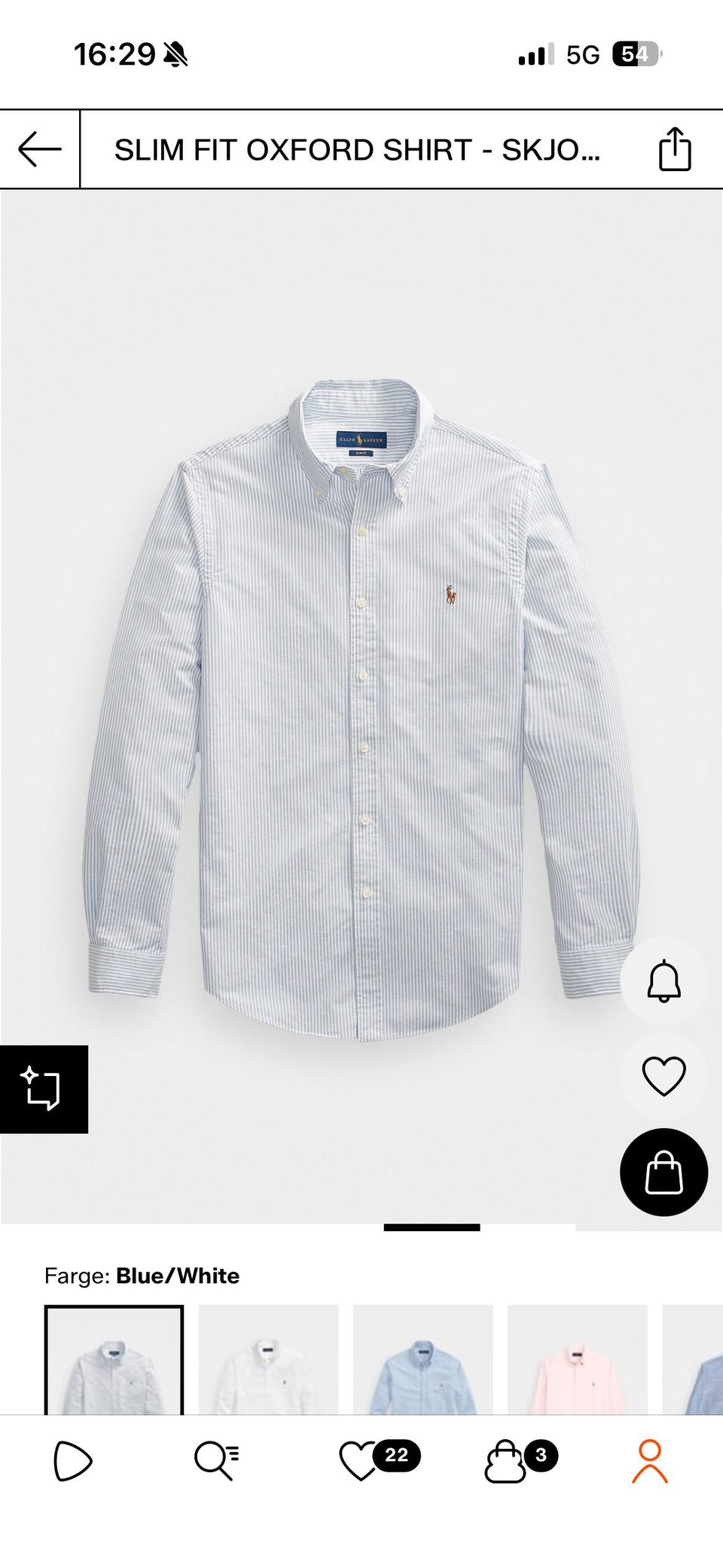Switch to the home tab
The image size is (723, 1568).
point(73,1461)
